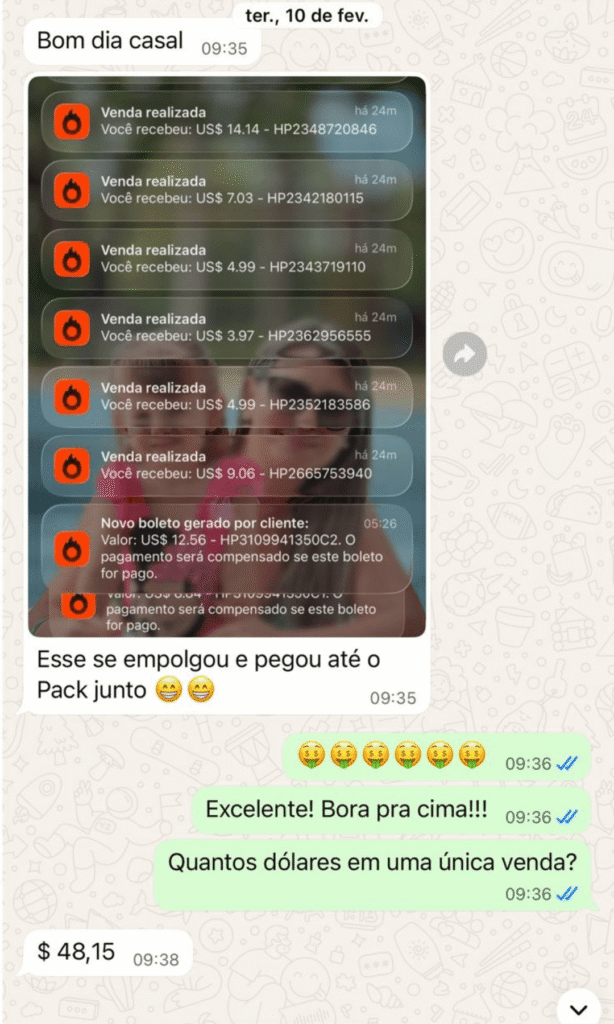Open the sales notifications image in the chat
This screenshot has height=1024, width=614.
tap(227, 356)
